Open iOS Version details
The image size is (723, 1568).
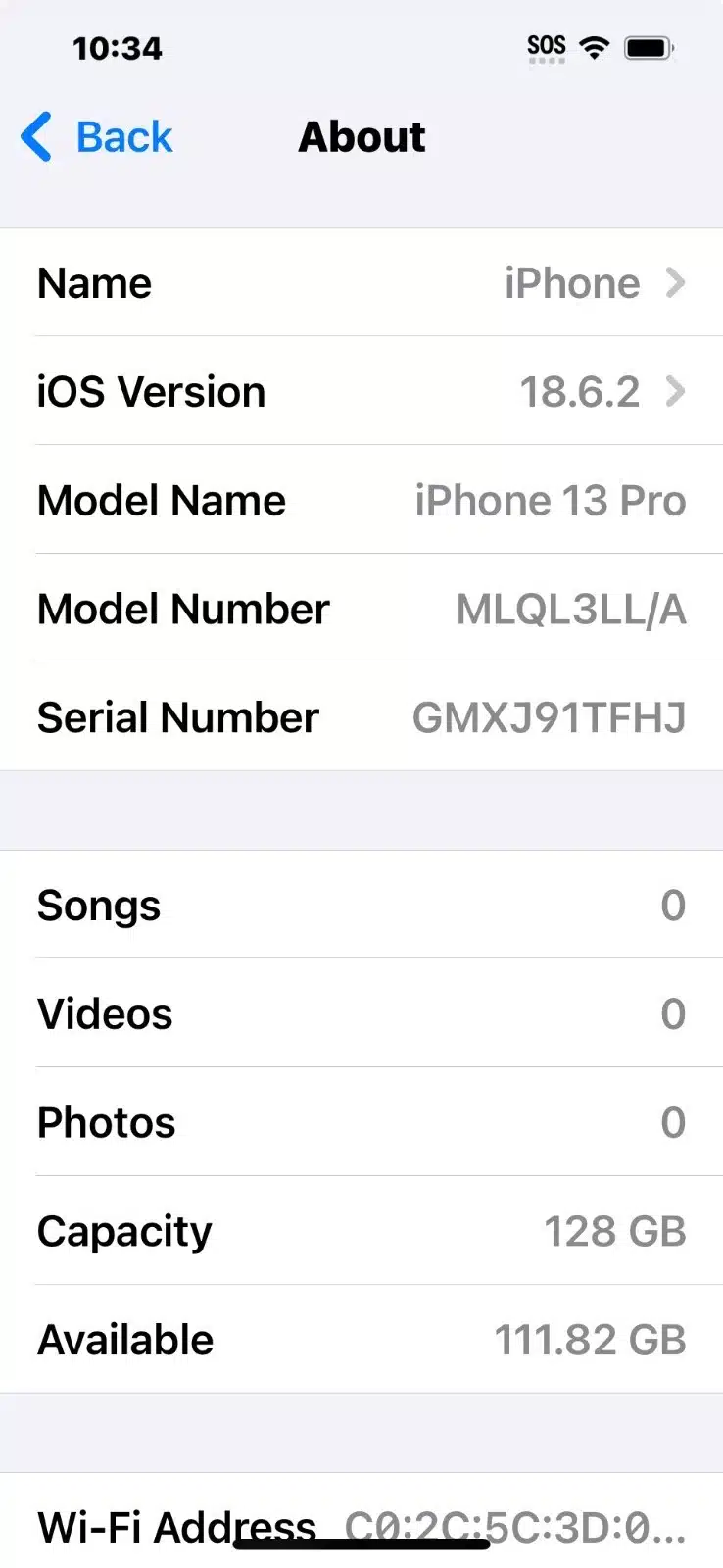361,392
